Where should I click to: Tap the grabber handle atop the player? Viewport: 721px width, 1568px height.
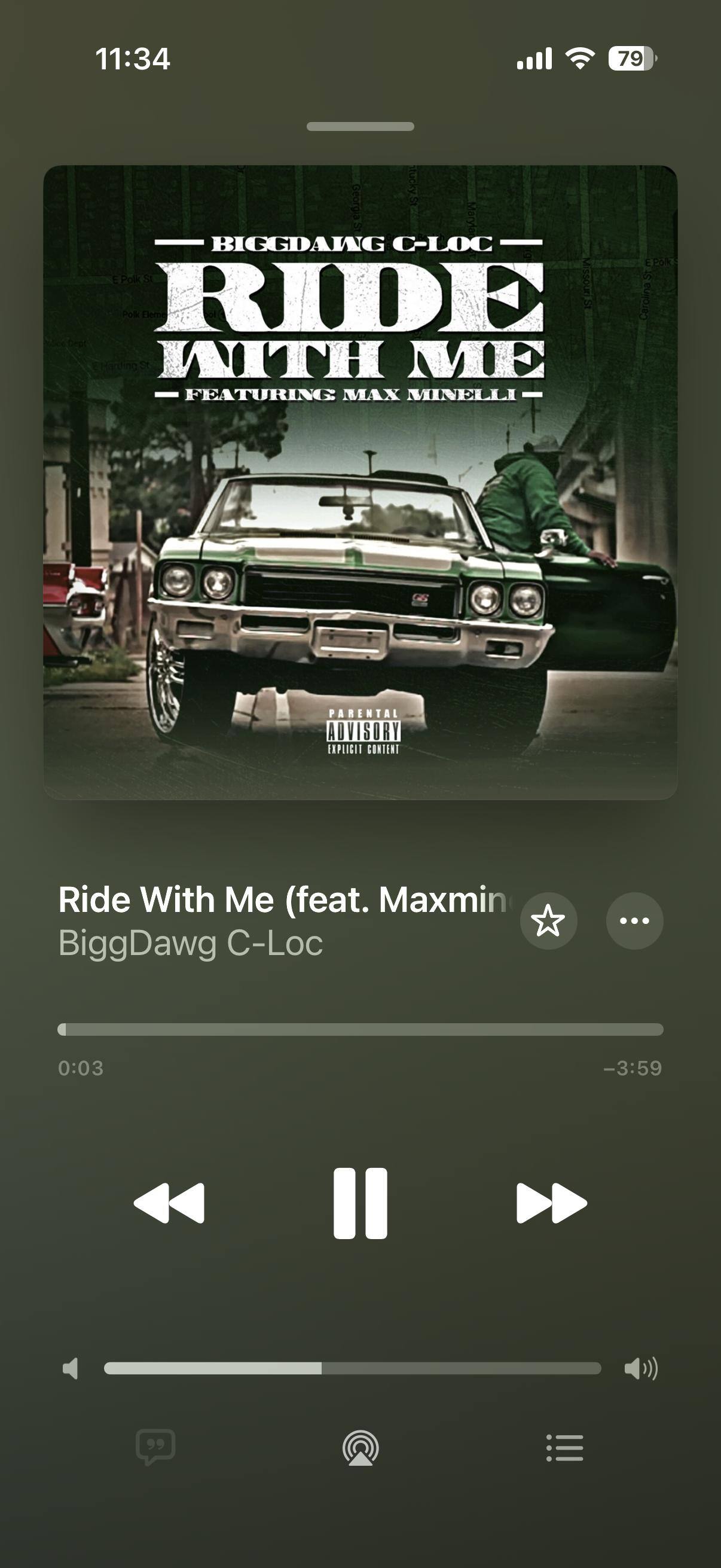point(360,127)
